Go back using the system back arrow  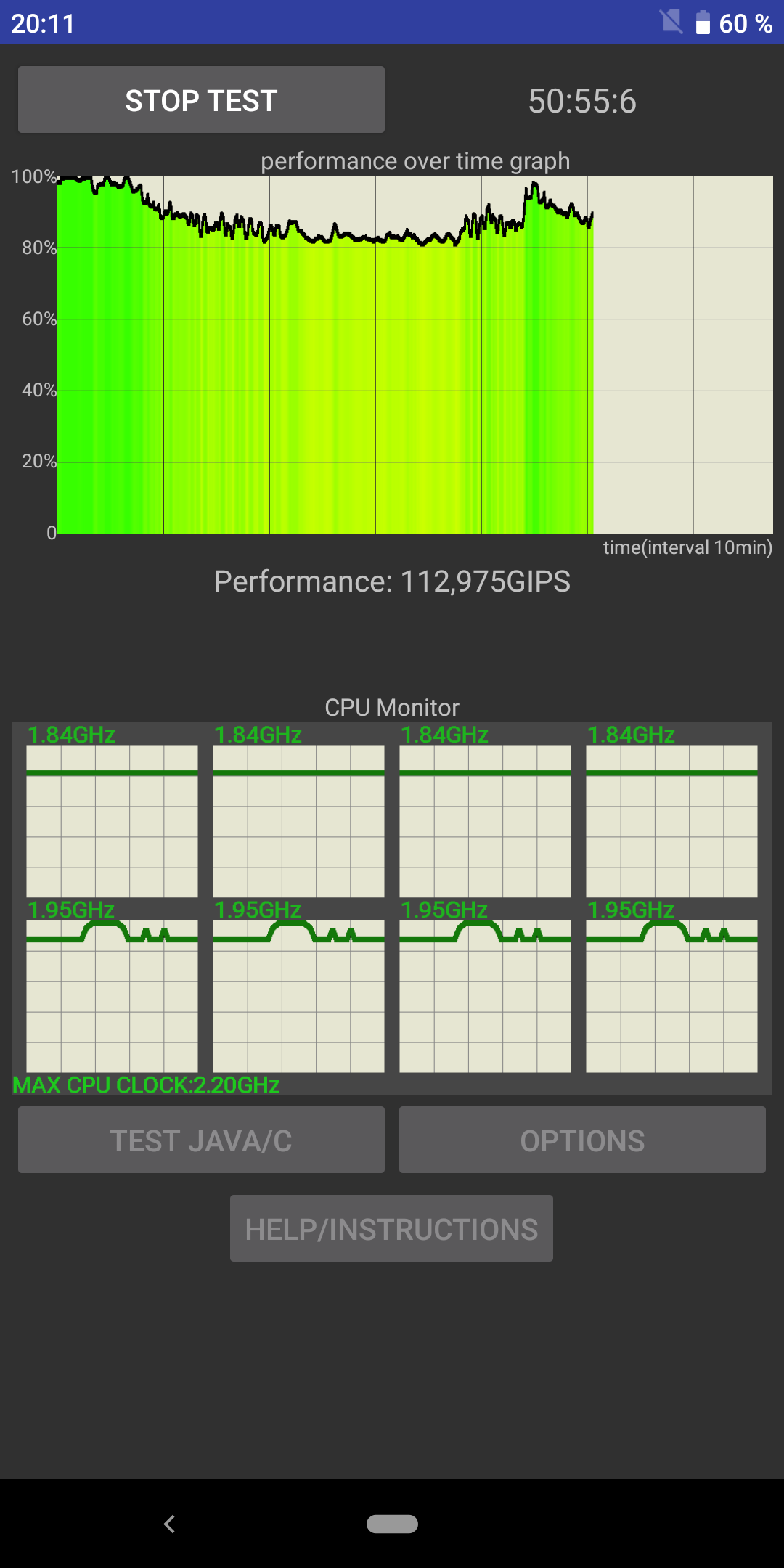coord(170,1524)
